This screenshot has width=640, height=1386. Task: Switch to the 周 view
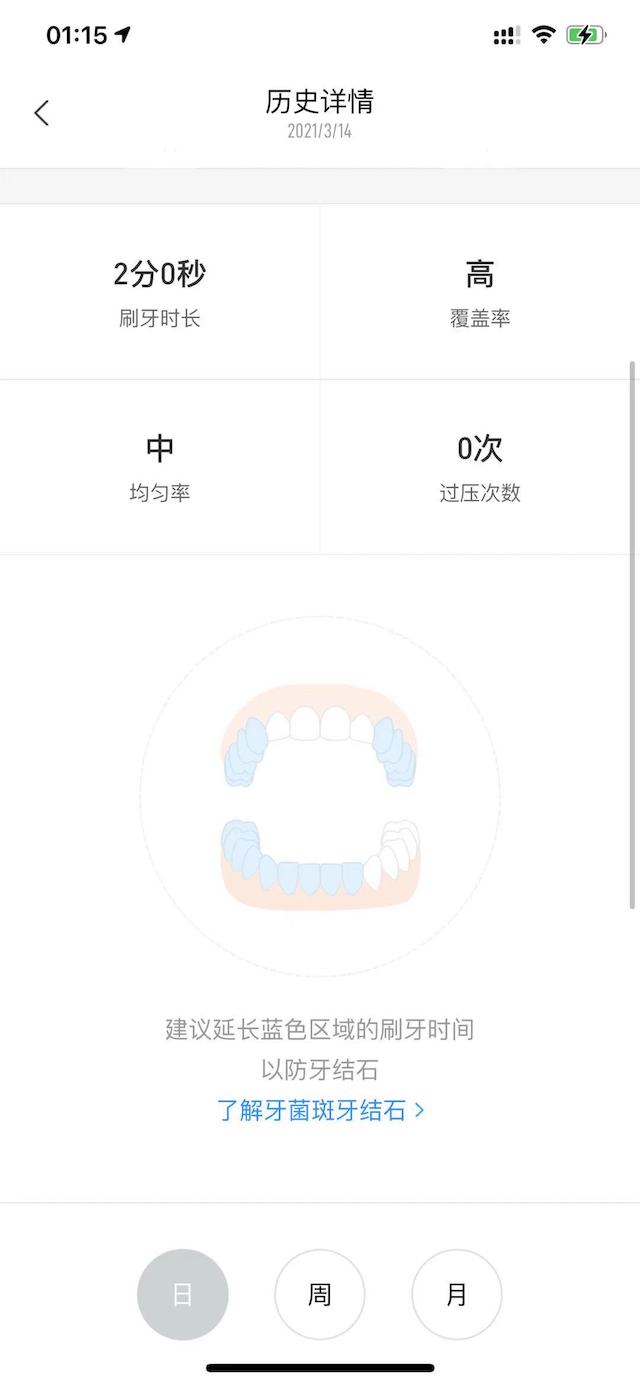pyautogui.click(x=320, y=1294)
